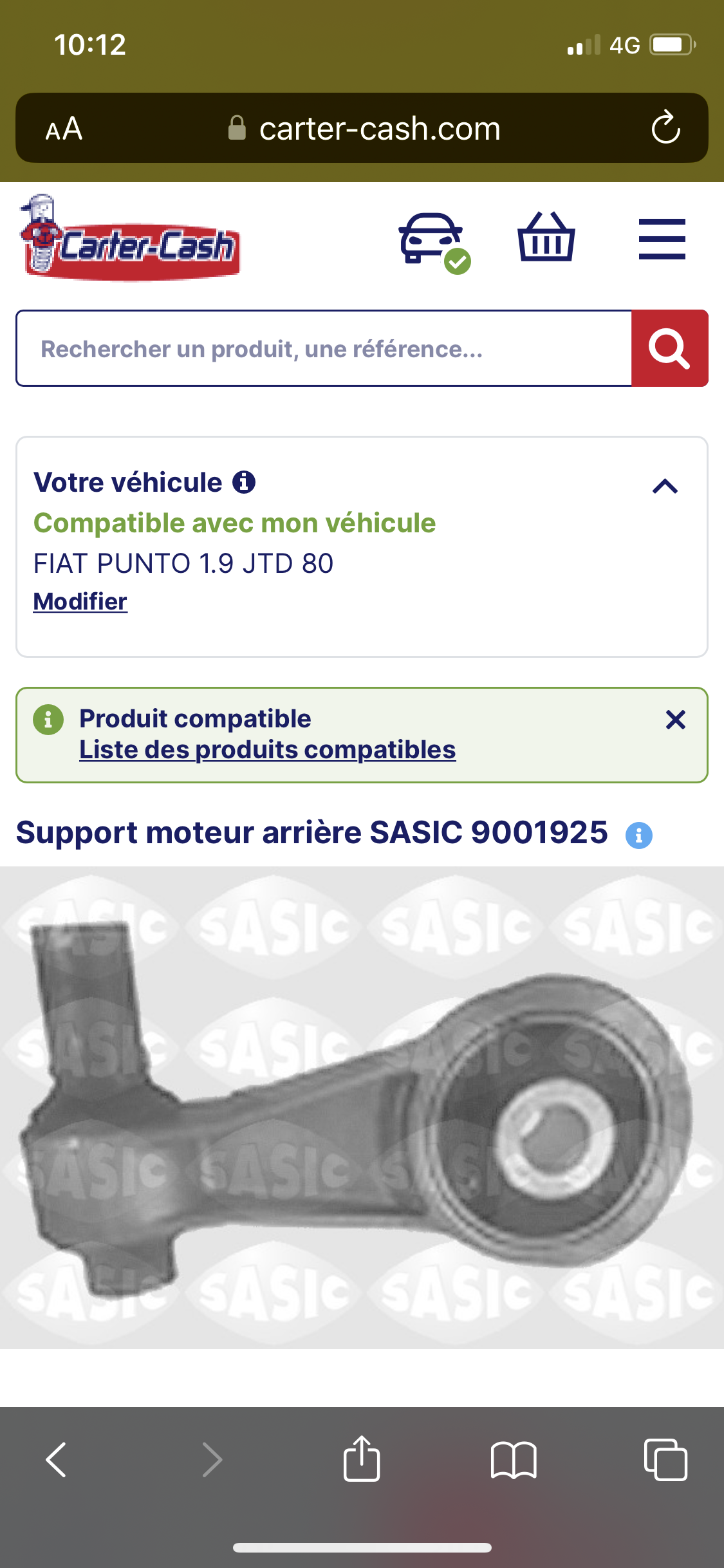Reload the carter-cash.com page
Image resolution: width=724 pixels, height=1568 pixels.
[666, 127]
